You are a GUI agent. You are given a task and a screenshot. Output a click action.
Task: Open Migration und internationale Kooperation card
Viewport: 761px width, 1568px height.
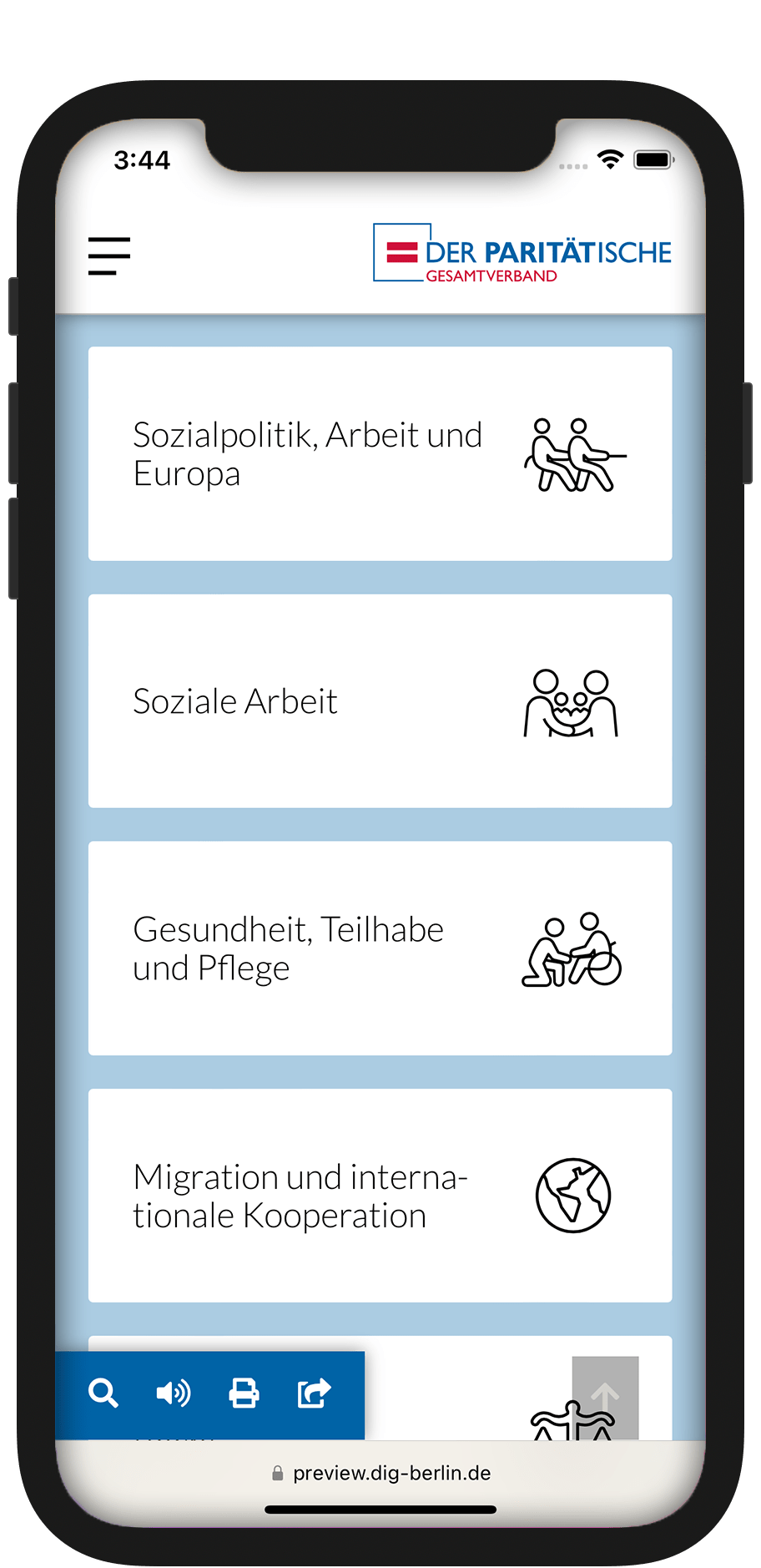[x=380, y=1195]
